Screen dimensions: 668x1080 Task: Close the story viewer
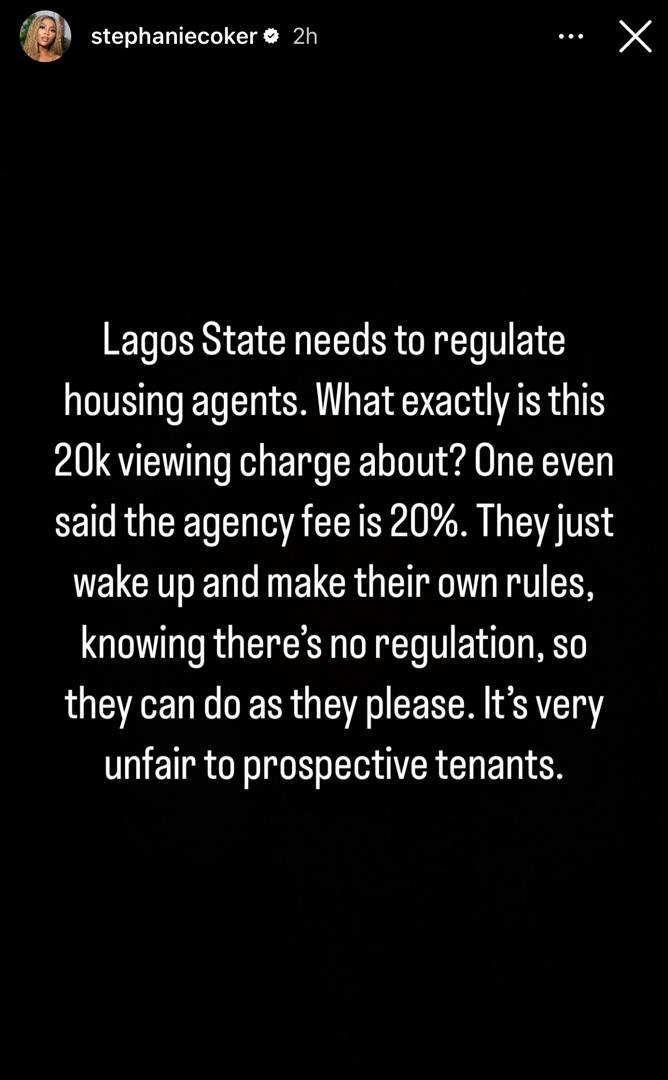tap(635, 37)
